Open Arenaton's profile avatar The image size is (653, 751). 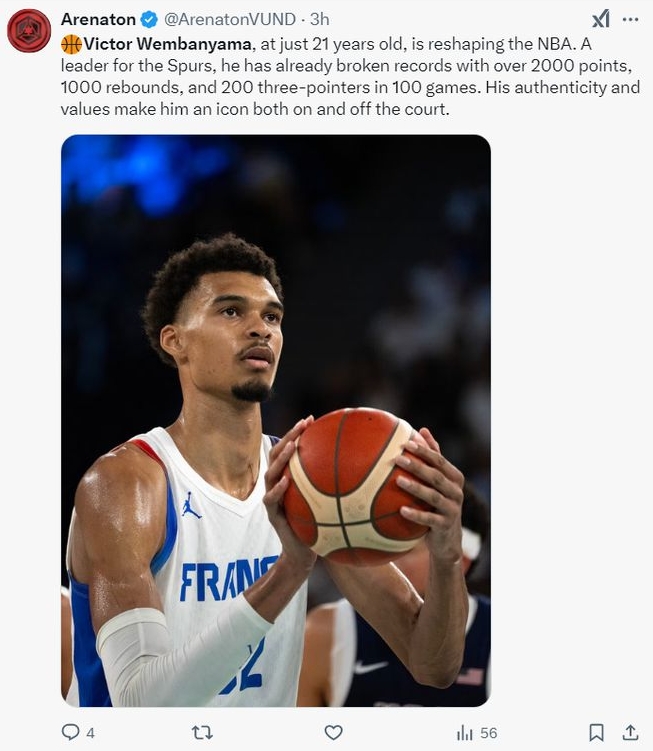(29, 31)
